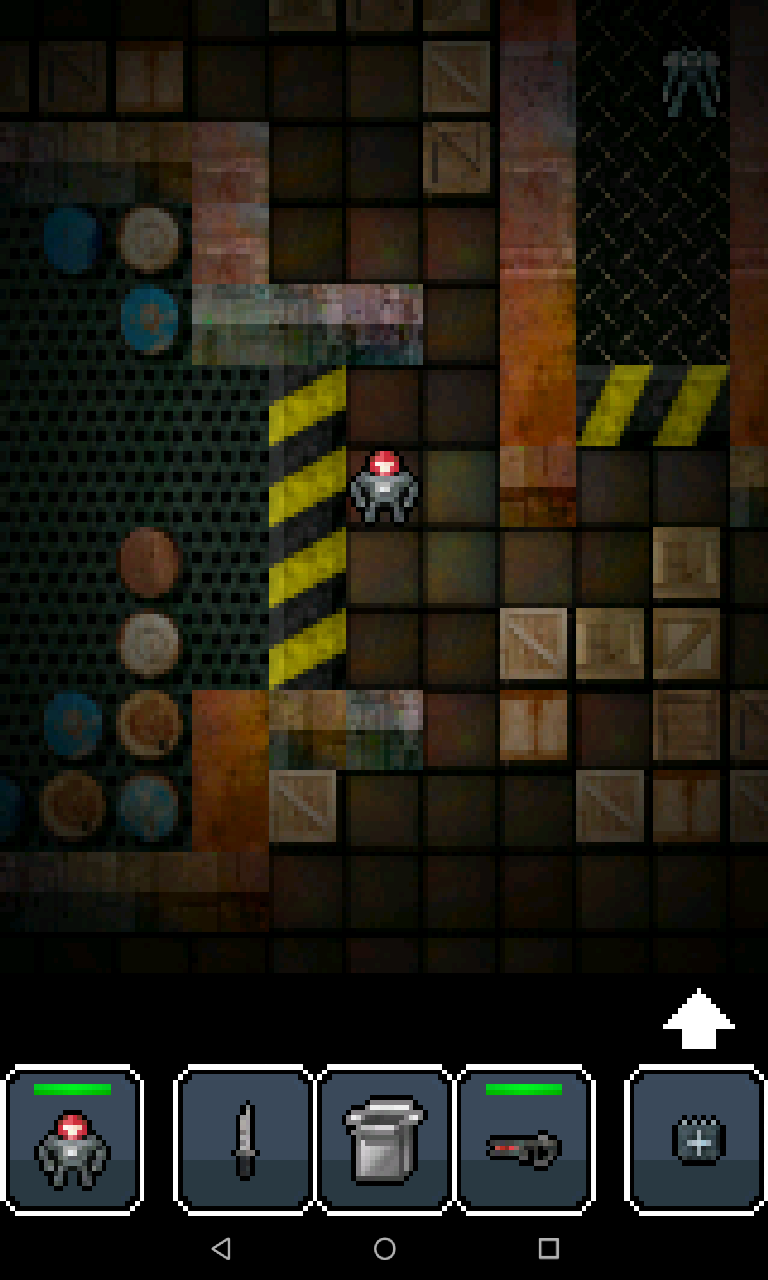Open the metal container inventory slot
The width and height of the screenshot is (768, 1280).
coord(385,1140)
